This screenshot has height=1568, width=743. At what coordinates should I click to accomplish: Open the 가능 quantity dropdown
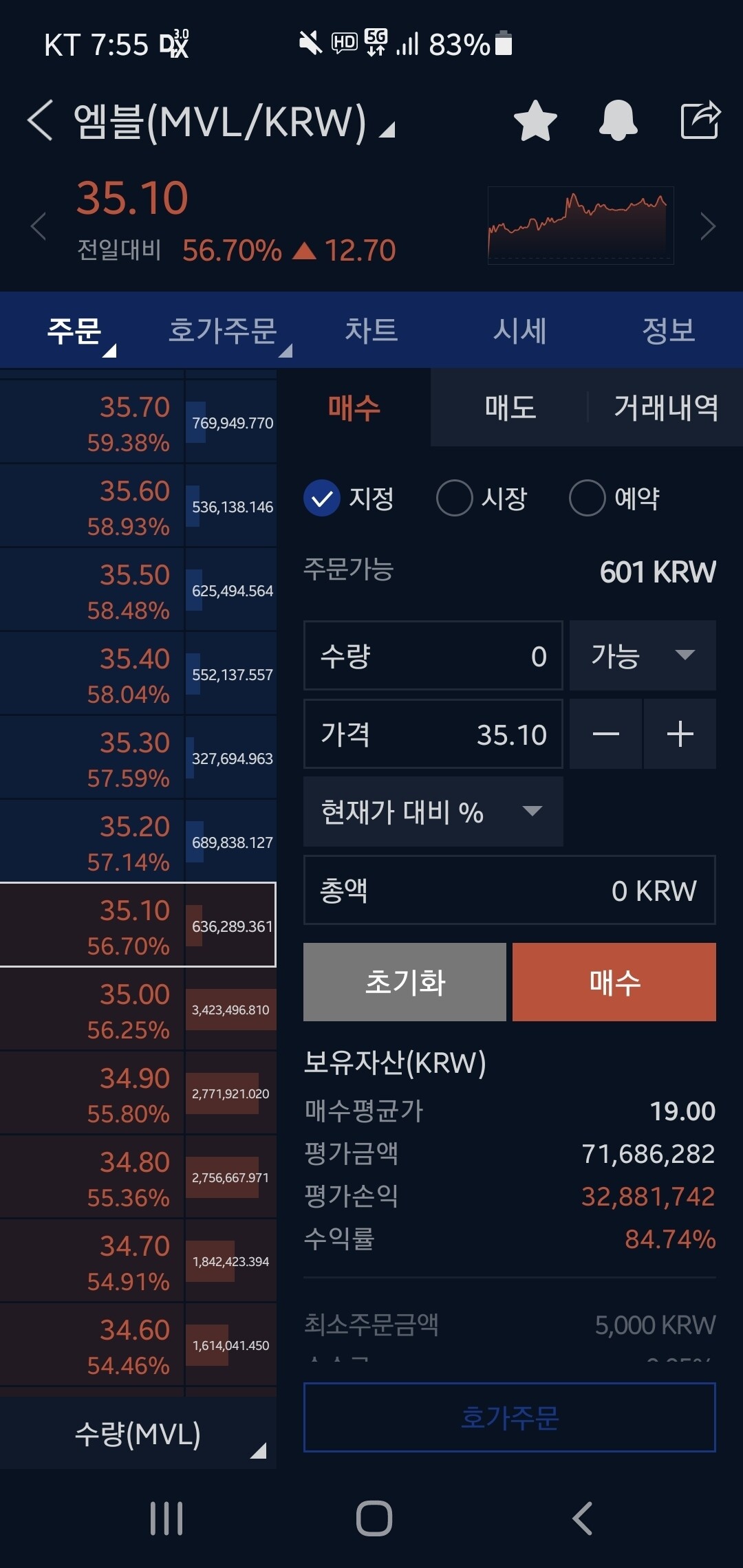pyautogui.click(x=641, y=655)
